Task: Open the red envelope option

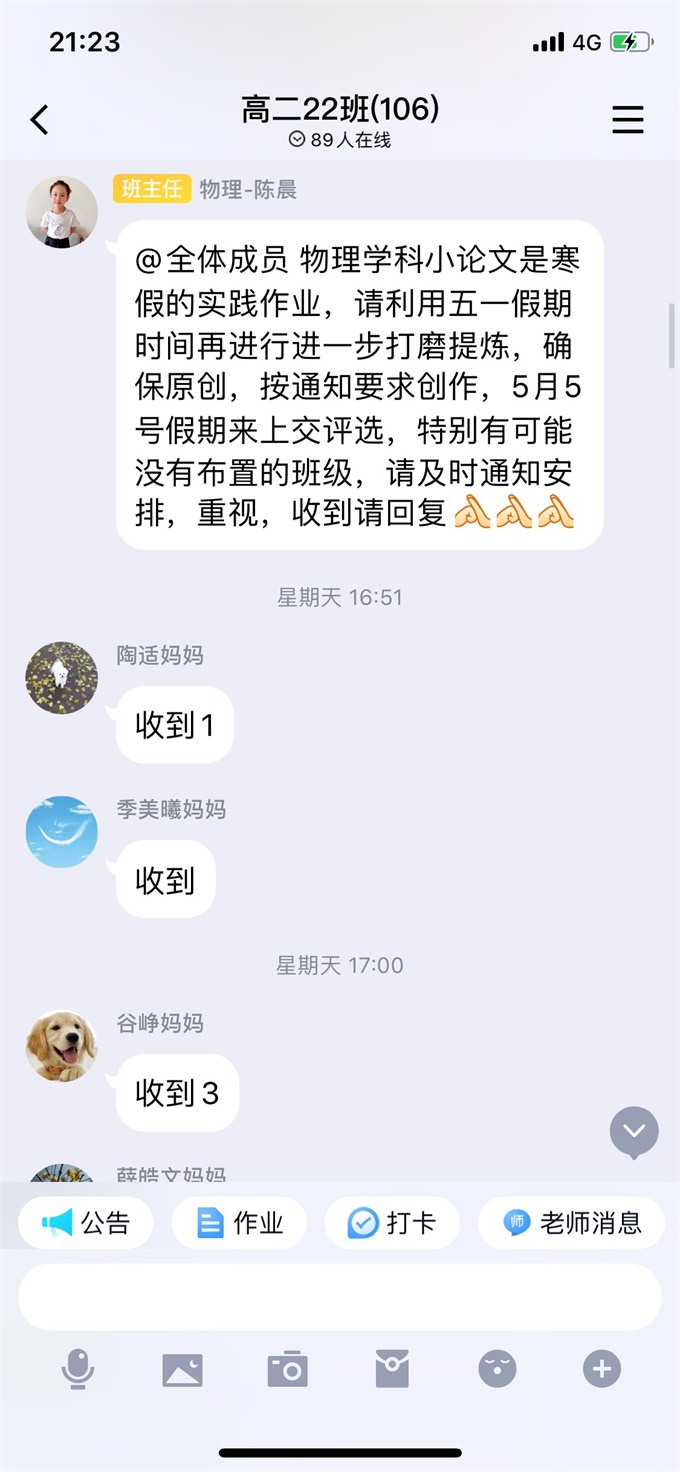Action: tap(392, 1369)
